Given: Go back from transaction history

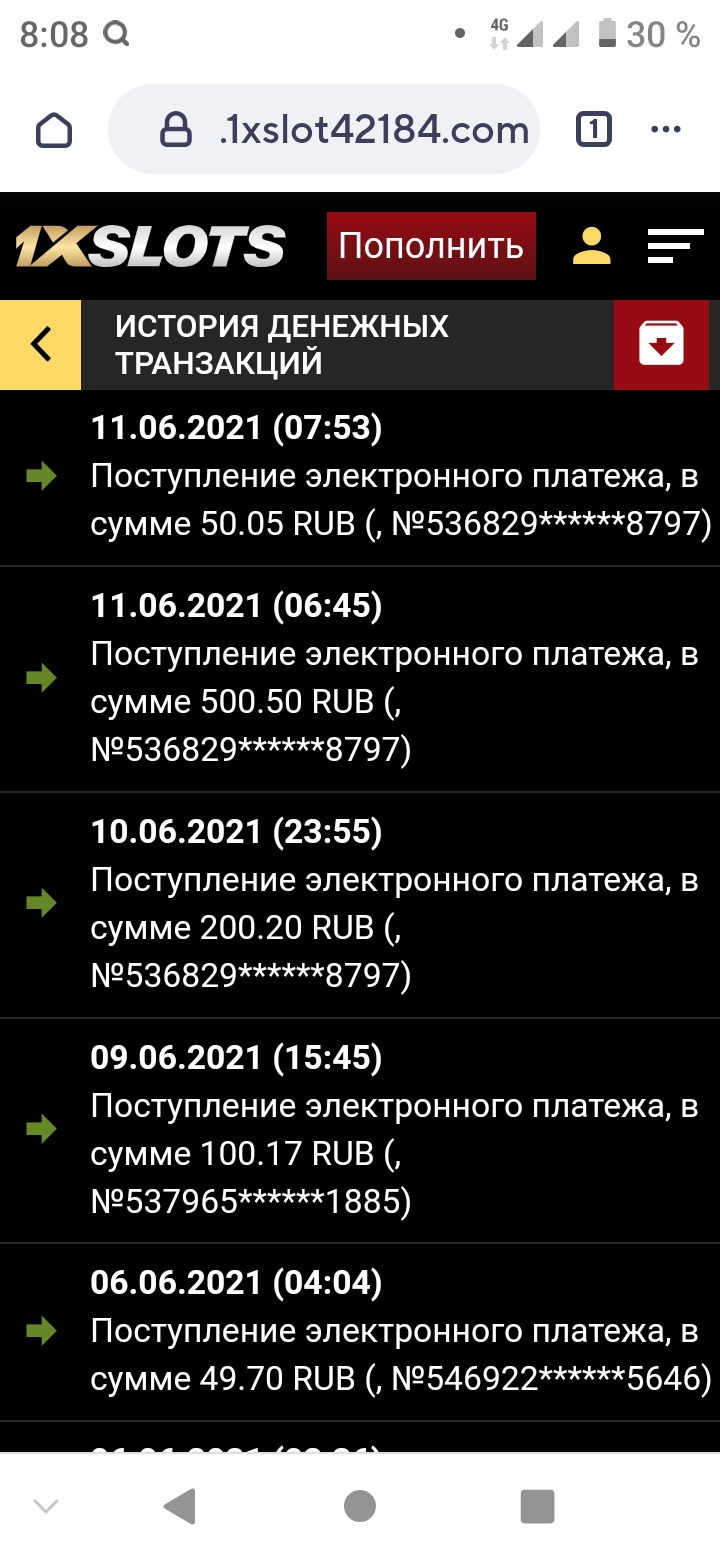Looking at the screenshot, I should (x=40, y=345).
